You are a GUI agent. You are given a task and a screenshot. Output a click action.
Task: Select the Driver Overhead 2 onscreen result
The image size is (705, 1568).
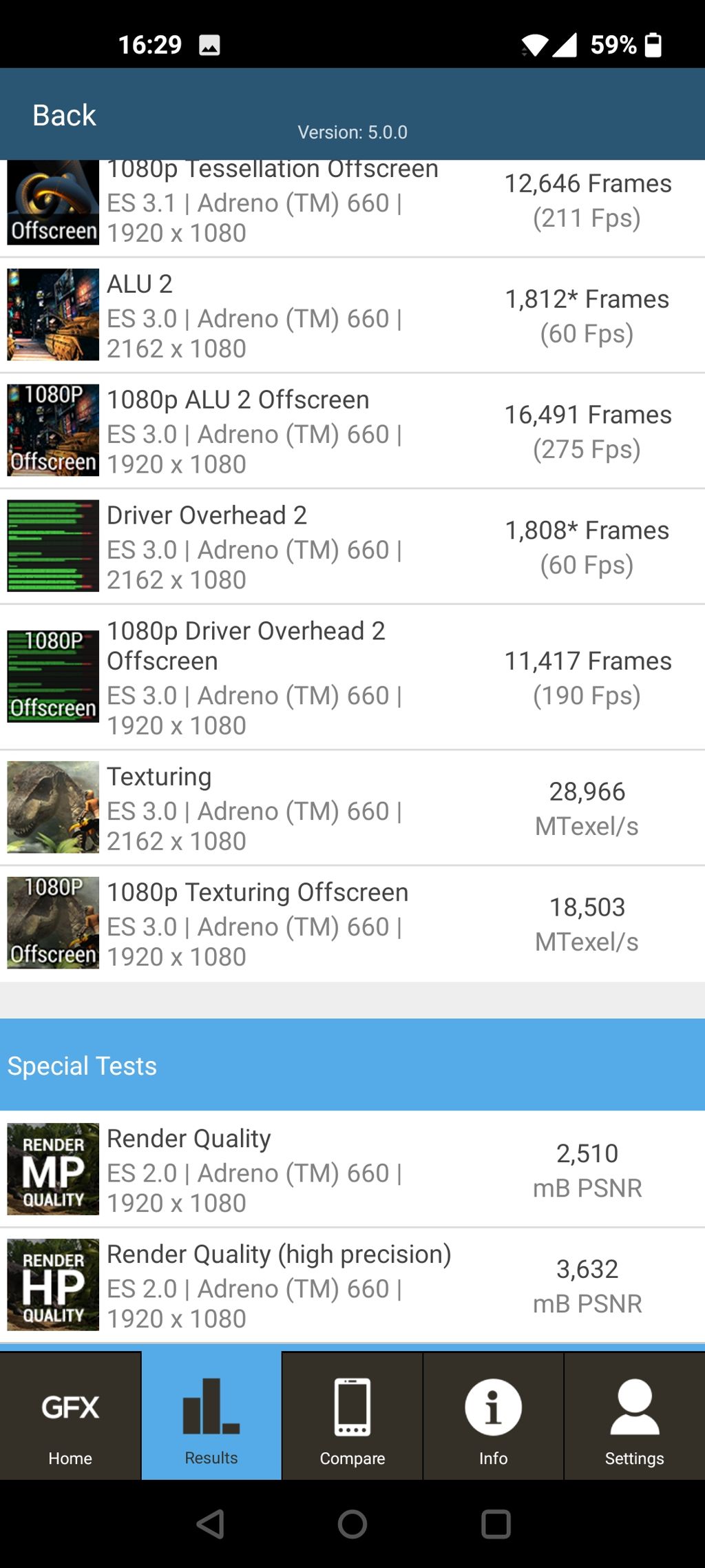pyautogui.click(x=352, y=547)
